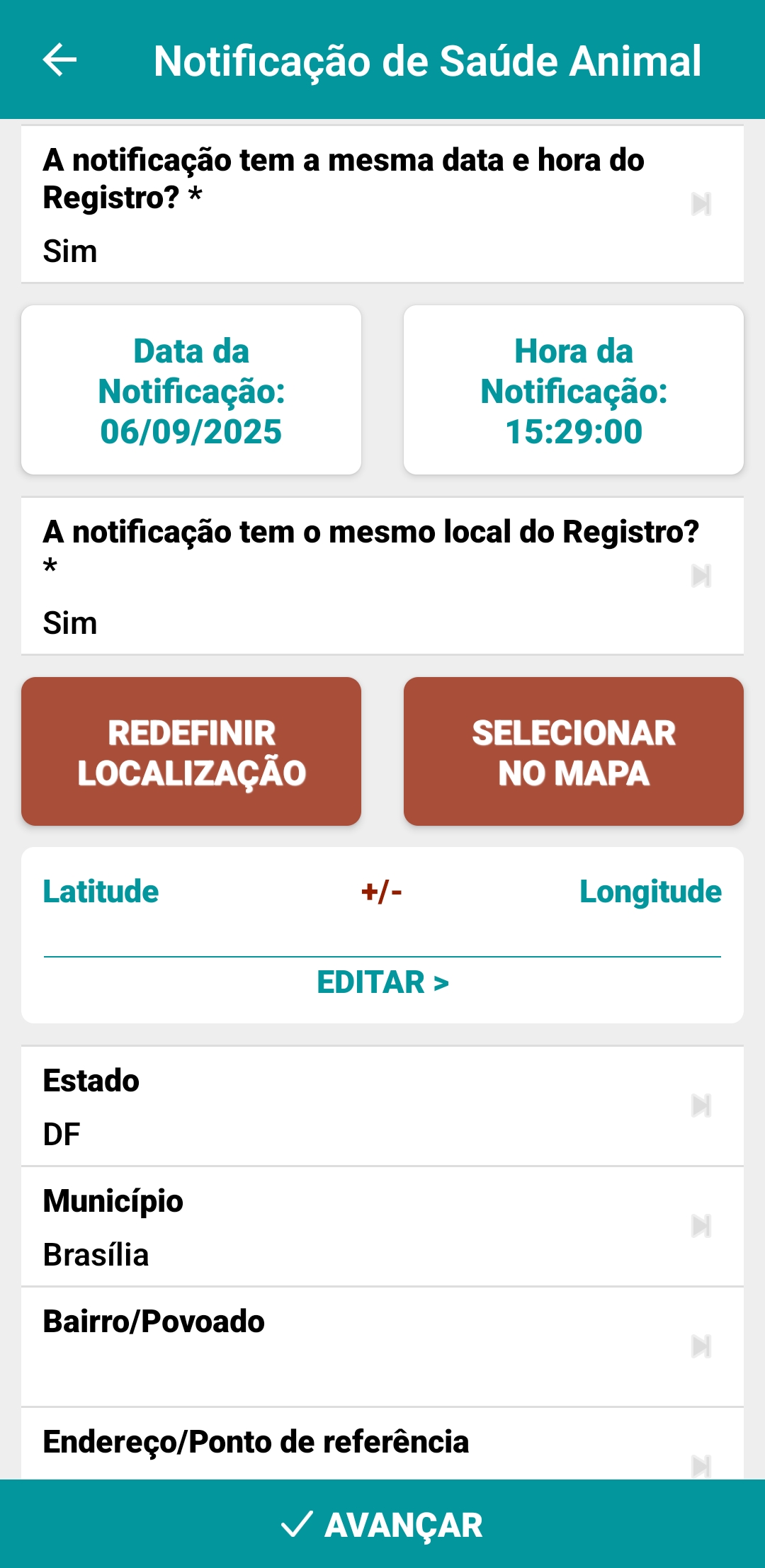Viewport: 765px width, 1568px height.
Task: Open the same date and time question
Action: [x=382, y=205]
